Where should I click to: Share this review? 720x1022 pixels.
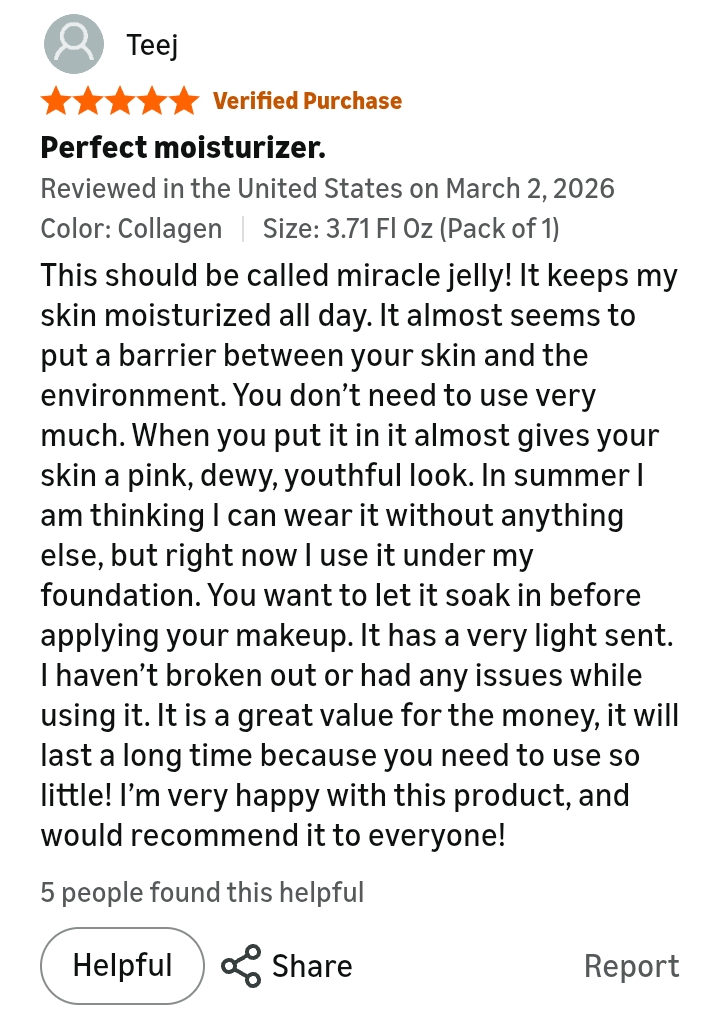(x=287, y=966)
